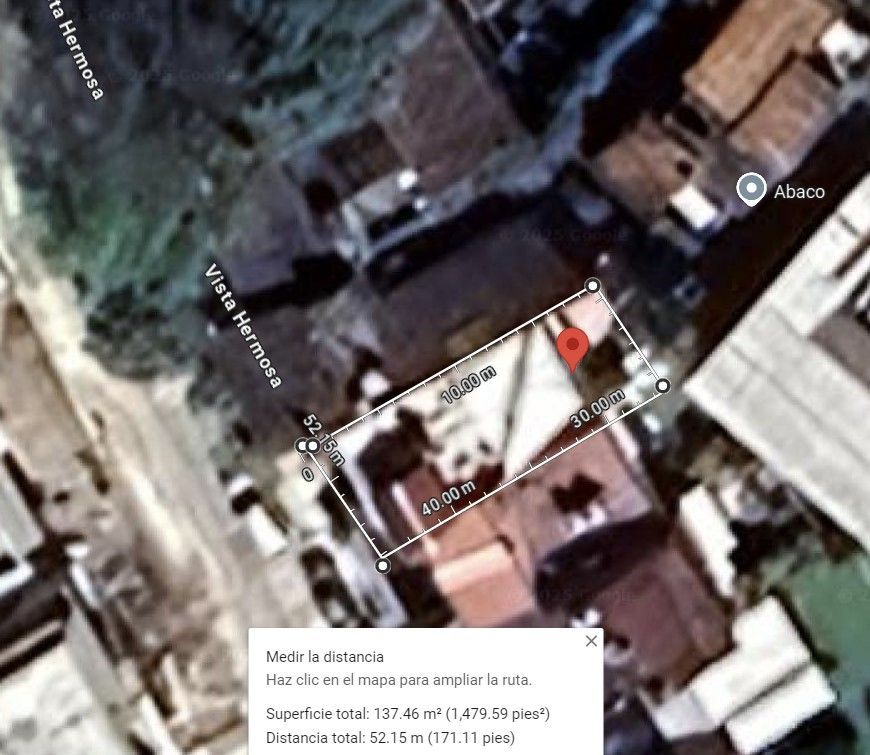Open the Abaco place marker

751,189
